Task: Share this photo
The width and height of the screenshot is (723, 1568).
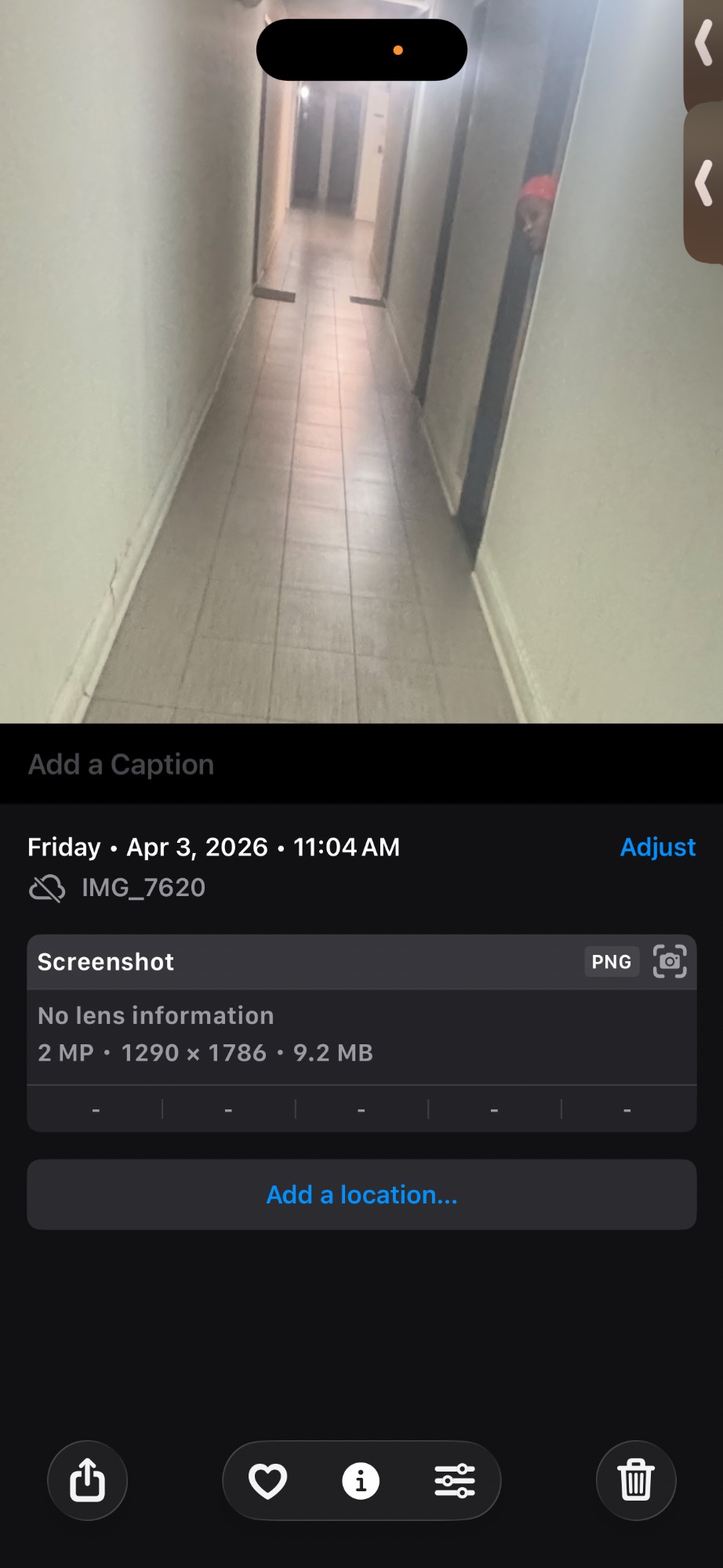Action: [x=87, y=1480]
